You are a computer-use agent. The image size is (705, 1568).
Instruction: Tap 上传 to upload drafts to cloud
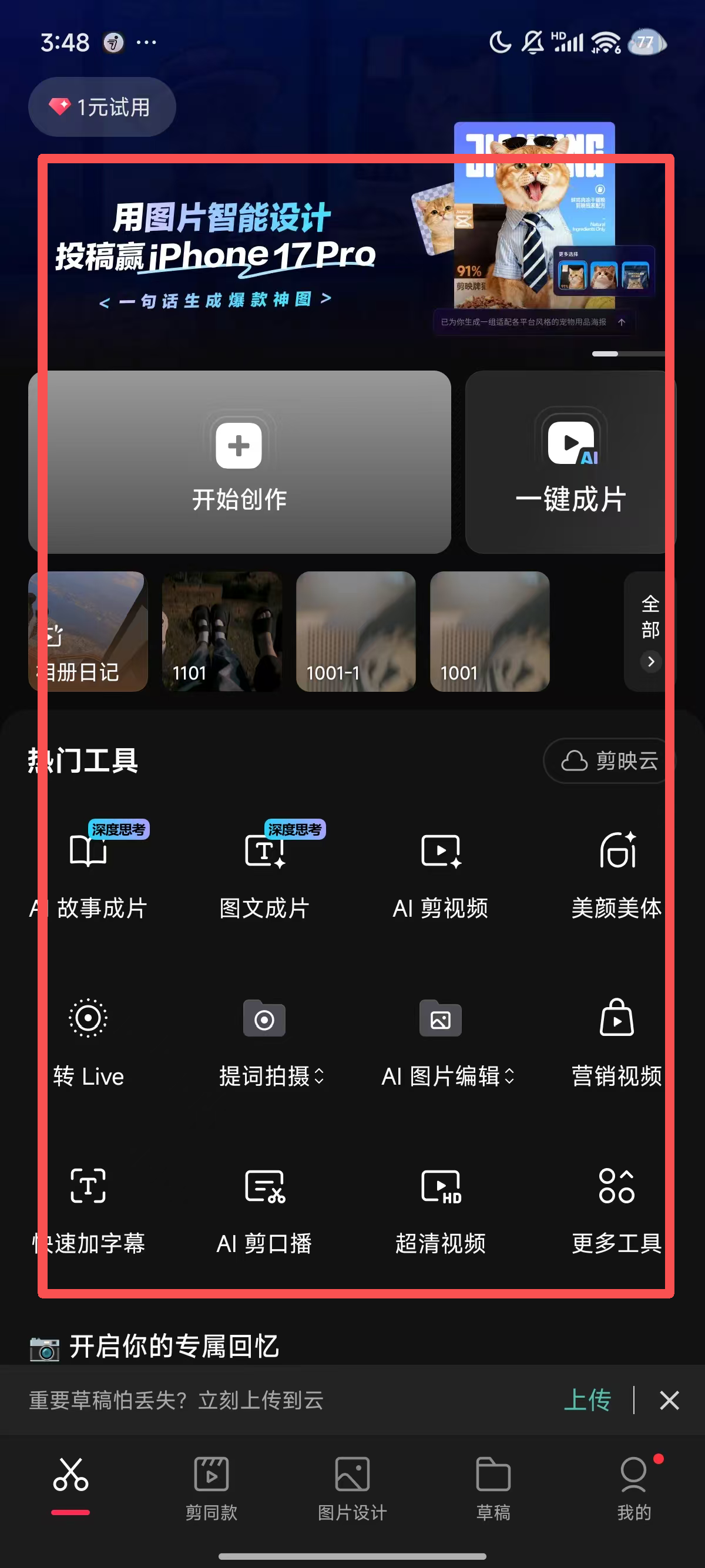pos(588,1400)
